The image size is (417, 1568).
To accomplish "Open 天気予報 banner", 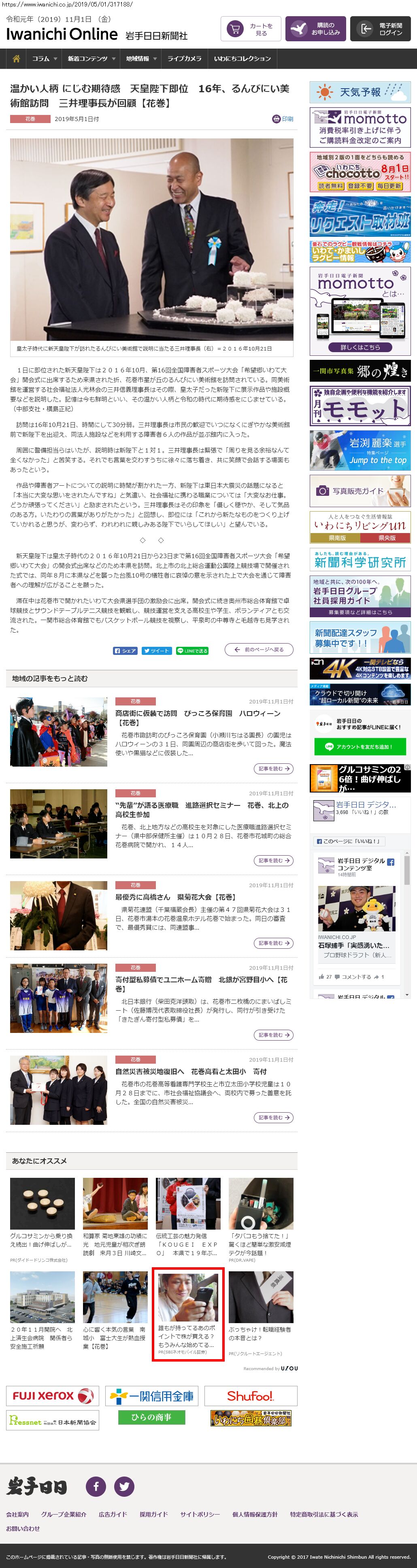I will 360,93.
